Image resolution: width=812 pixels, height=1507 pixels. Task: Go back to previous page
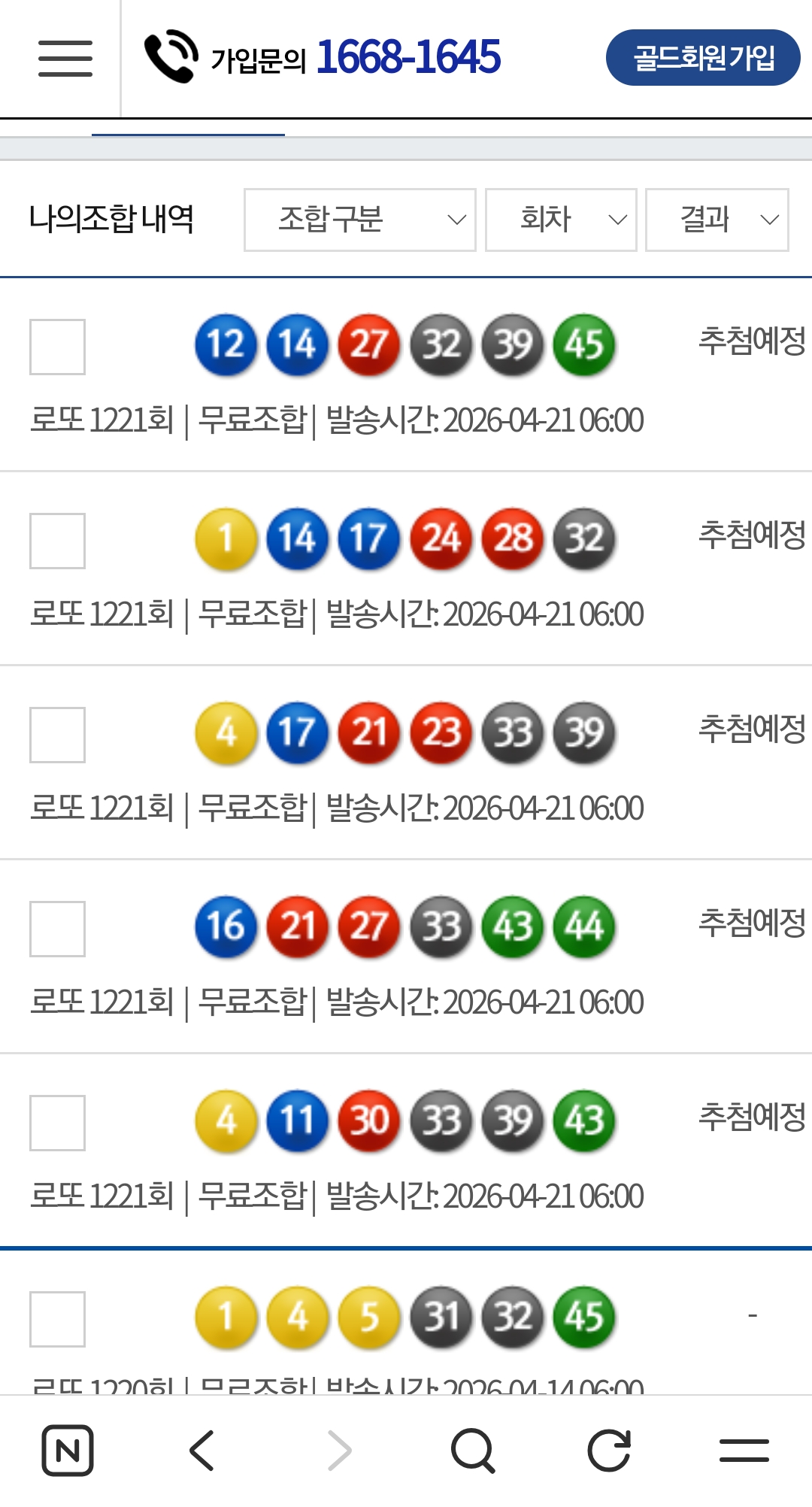tap(202, 1450)
